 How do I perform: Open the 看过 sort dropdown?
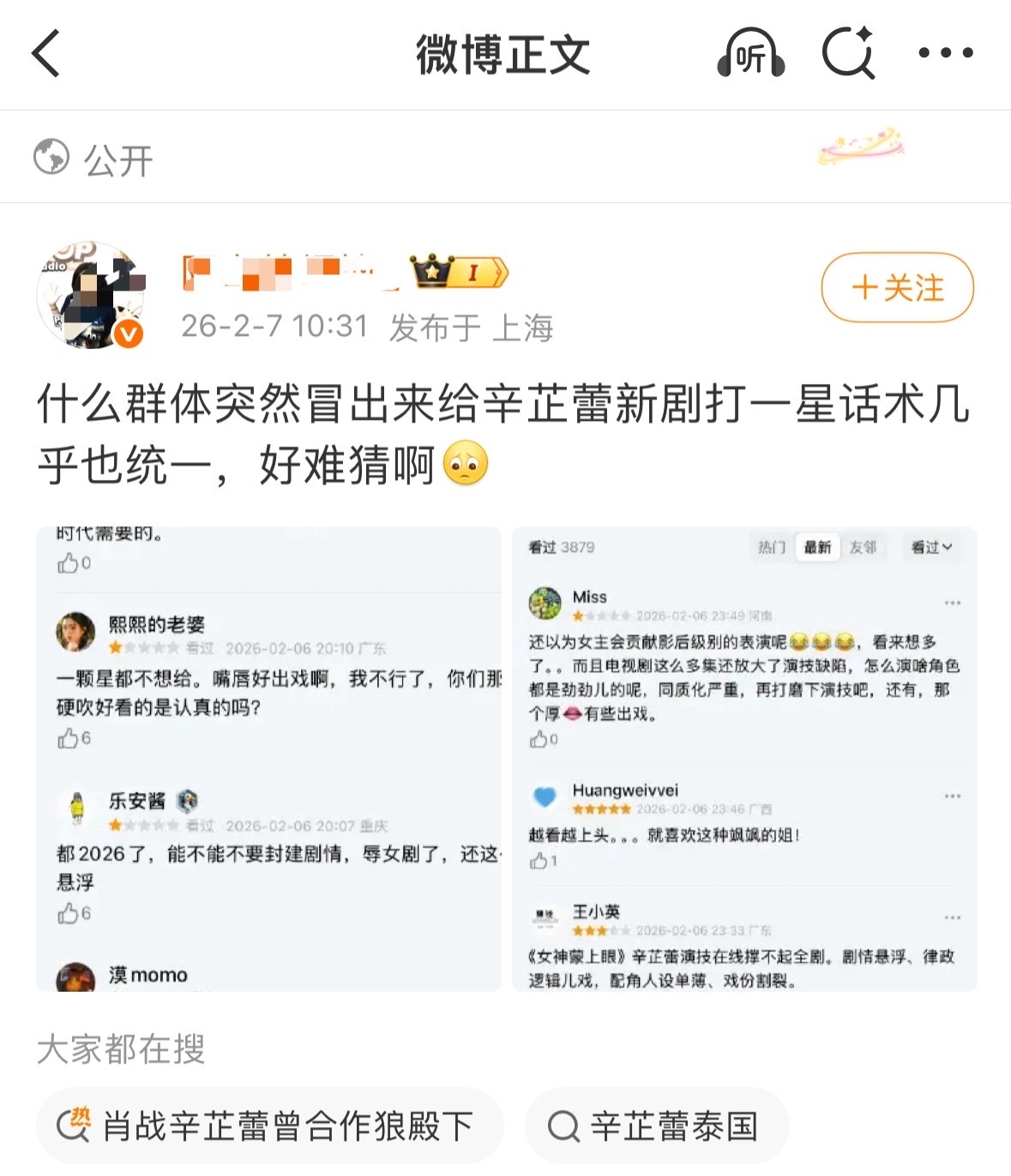pos(930,547)
